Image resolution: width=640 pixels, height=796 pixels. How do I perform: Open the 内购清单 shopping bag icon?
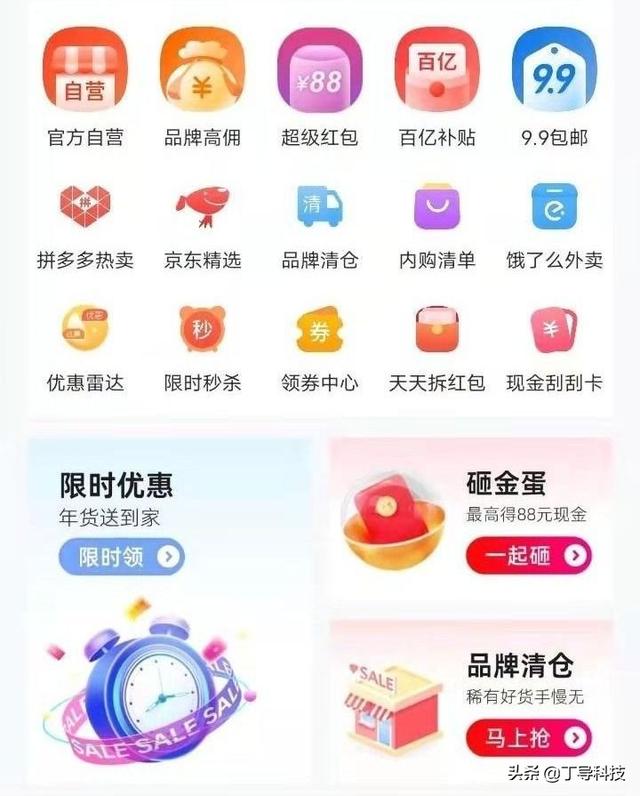coord(437,207)
